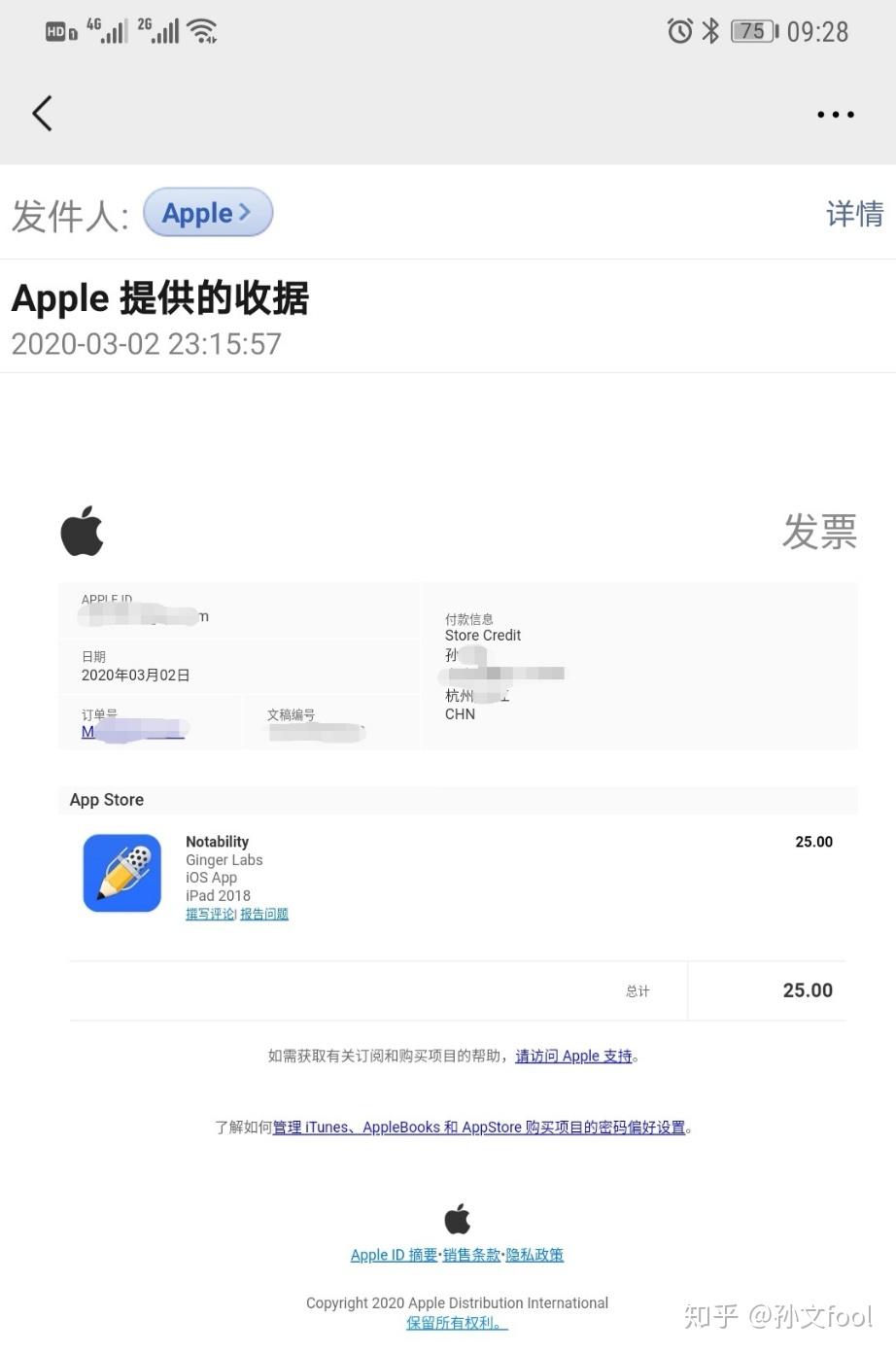Go back to the inbox
Screen dimensions: 896x1353
click(x=42, y=114)
